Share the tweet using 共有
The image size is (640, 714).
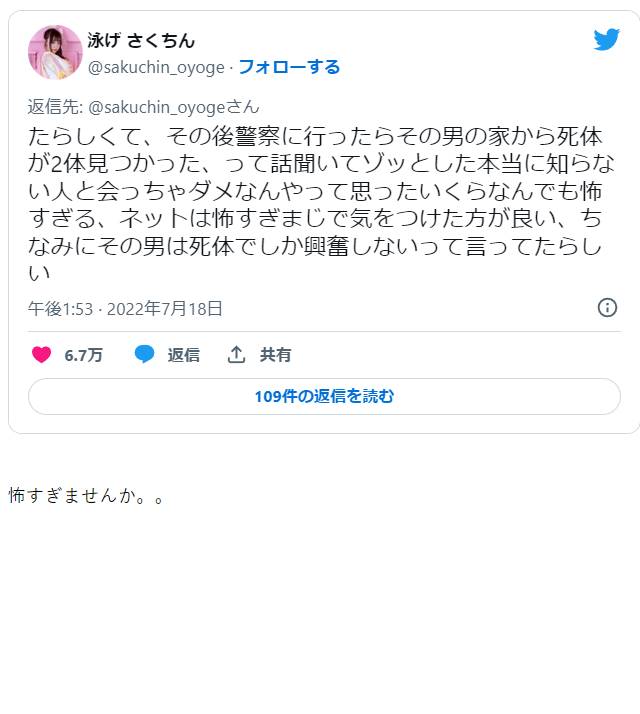260,355
